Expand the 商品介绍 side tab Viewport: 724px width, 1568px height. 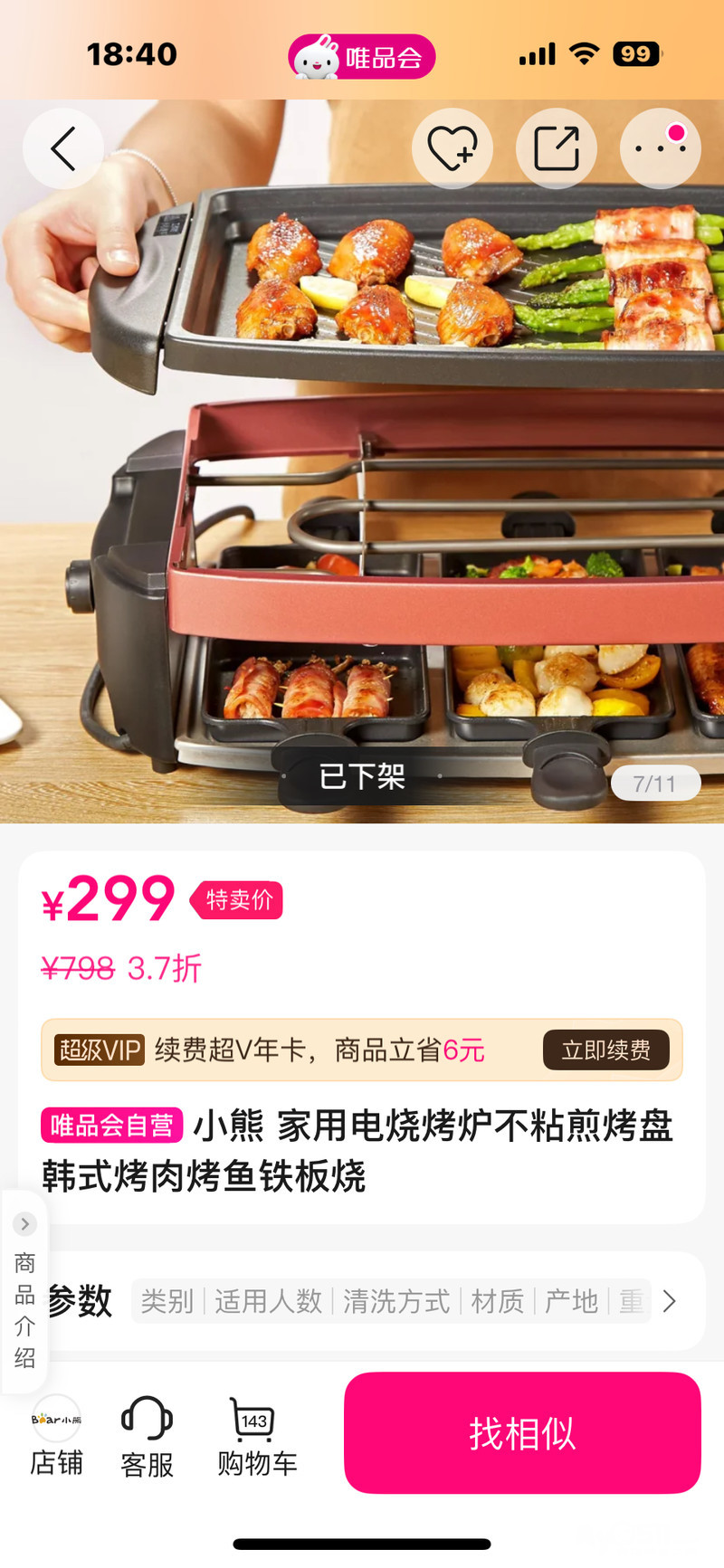point(24,1292)
